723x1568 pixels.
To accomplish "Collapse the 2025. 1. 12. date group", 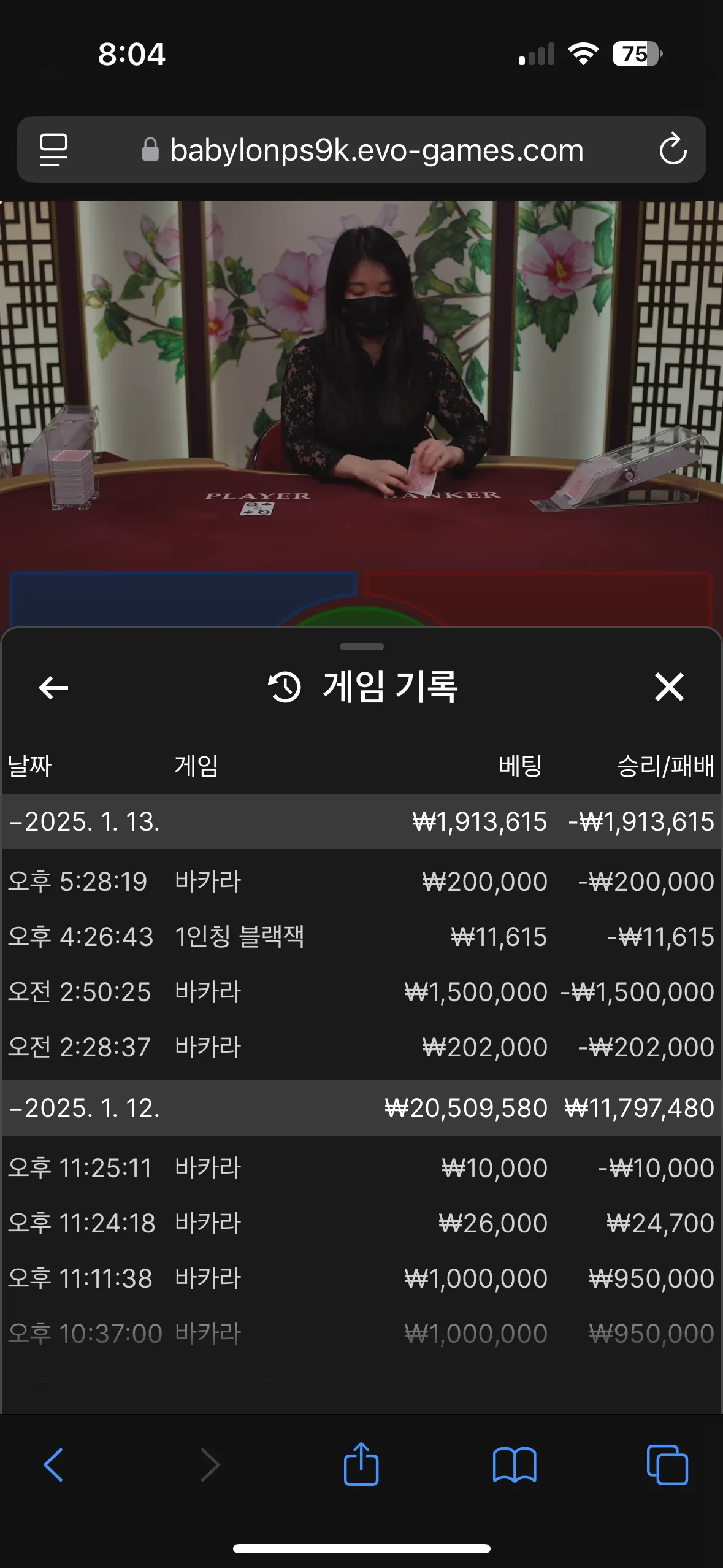I will pyautogui.click(x=85, y=1108).
